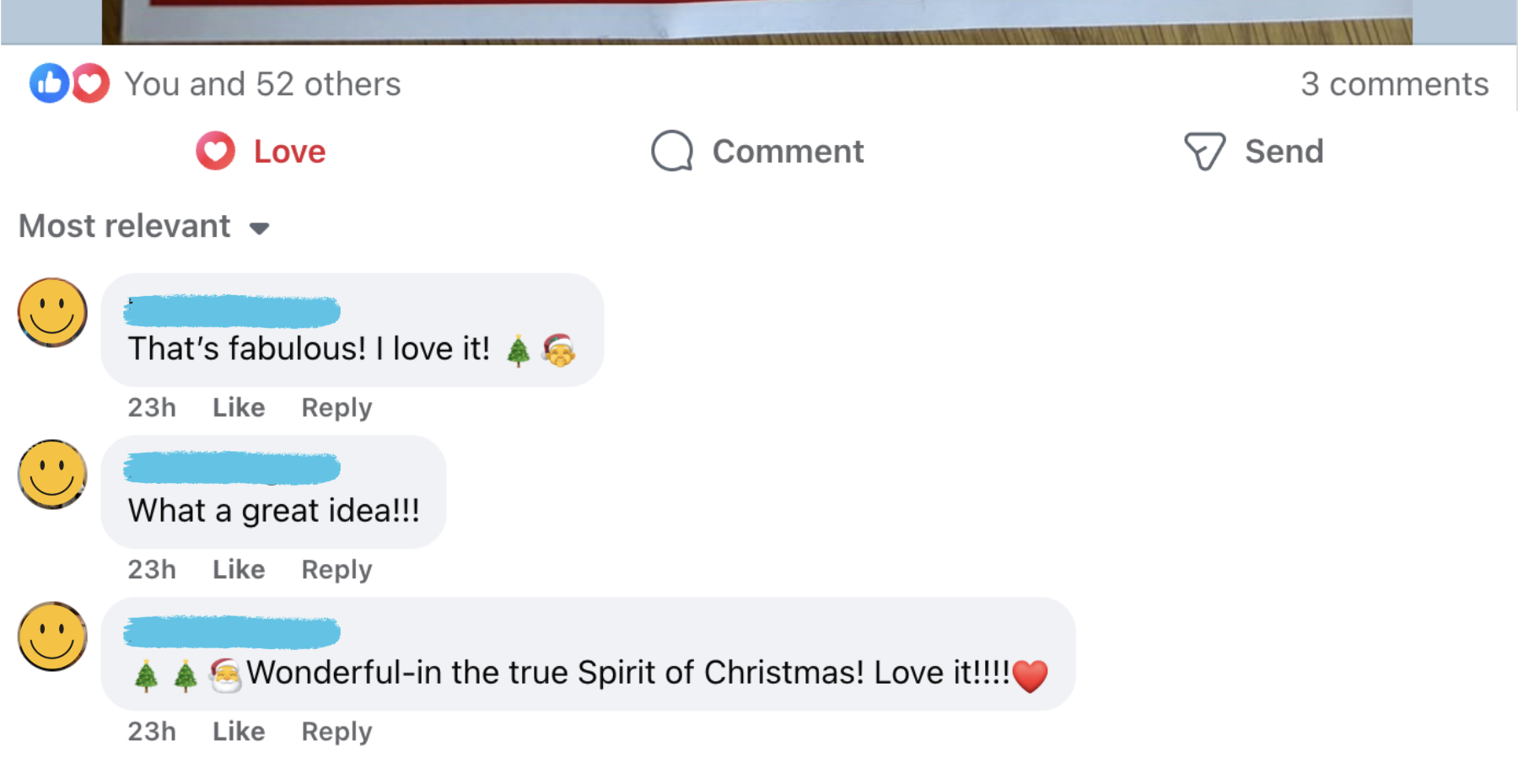This screenshot has height=784, width=1518.
Task: Open the post photo above the reactions
Action: (756, 21)
